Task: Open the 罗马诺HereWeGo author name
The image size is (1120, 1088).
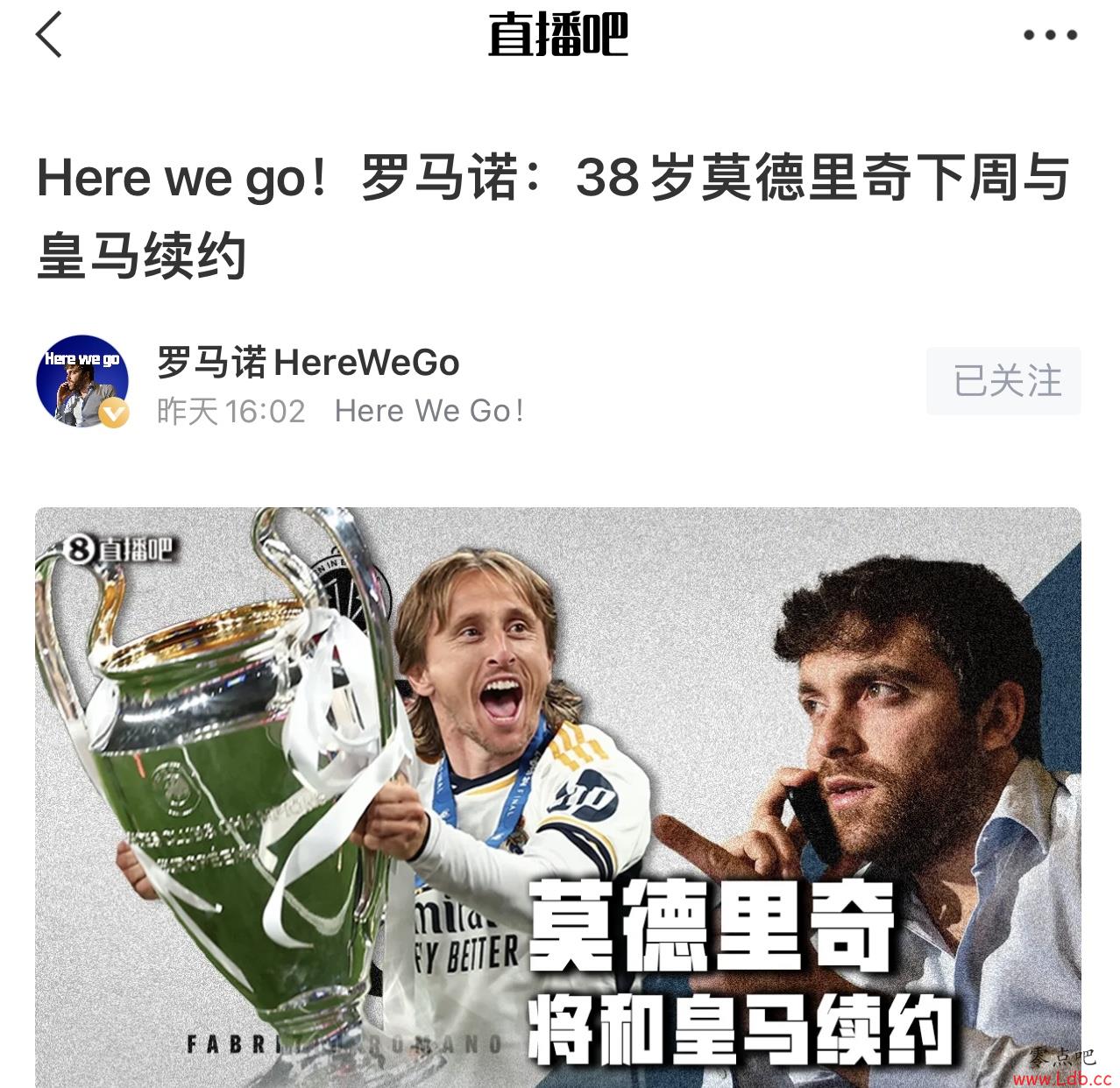Action: [x=308, y=362]
